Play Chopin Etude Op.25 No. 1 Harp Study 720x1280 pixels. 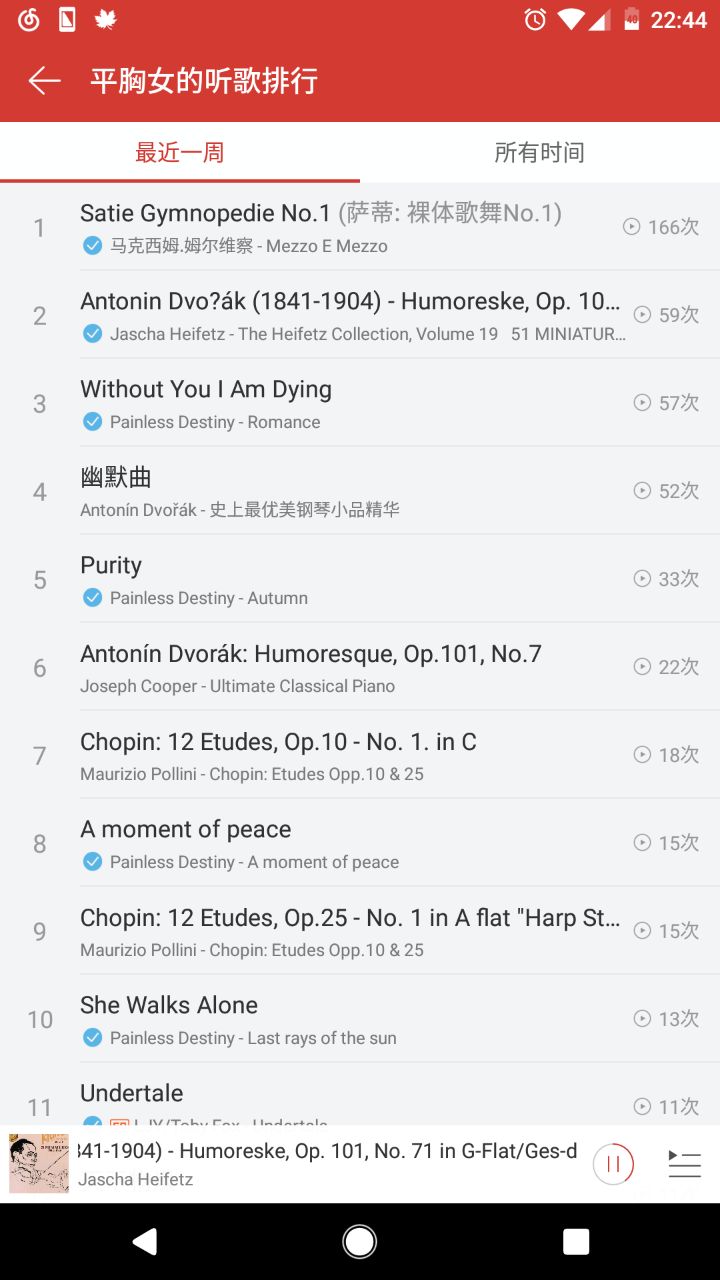click(350, 931)
